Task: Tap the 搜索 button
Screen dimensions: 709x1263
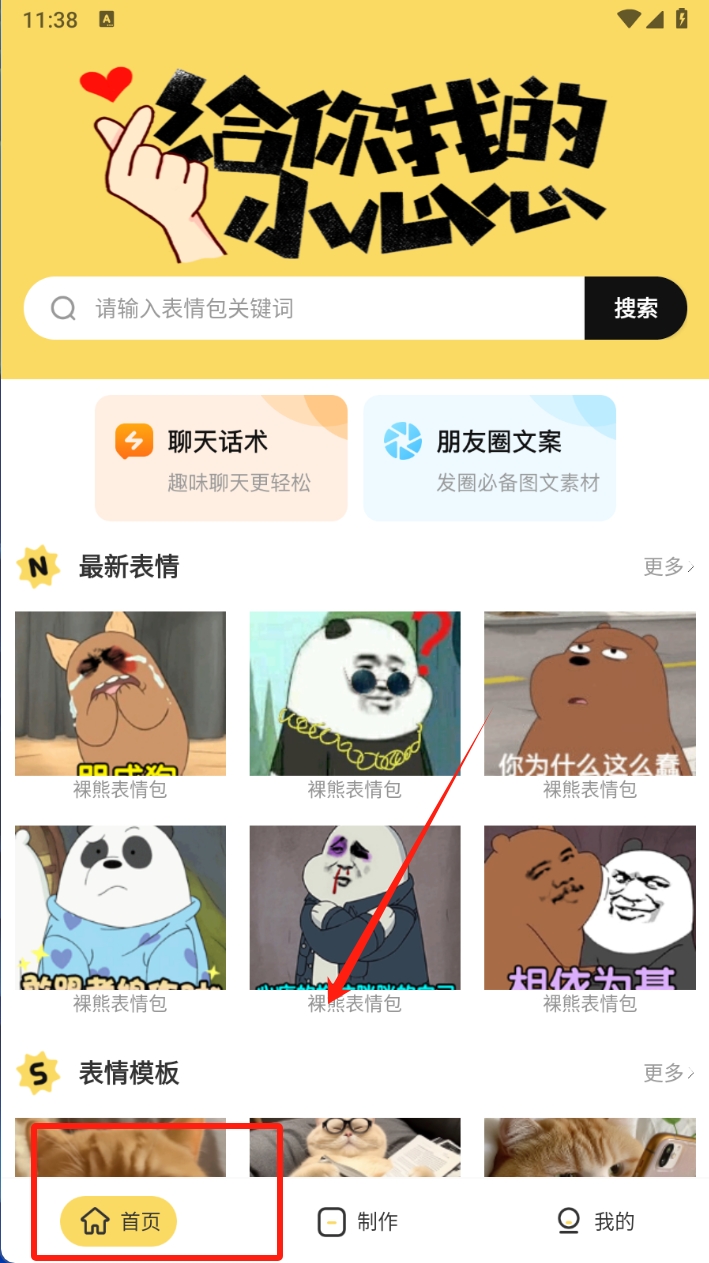Action: 635,308
